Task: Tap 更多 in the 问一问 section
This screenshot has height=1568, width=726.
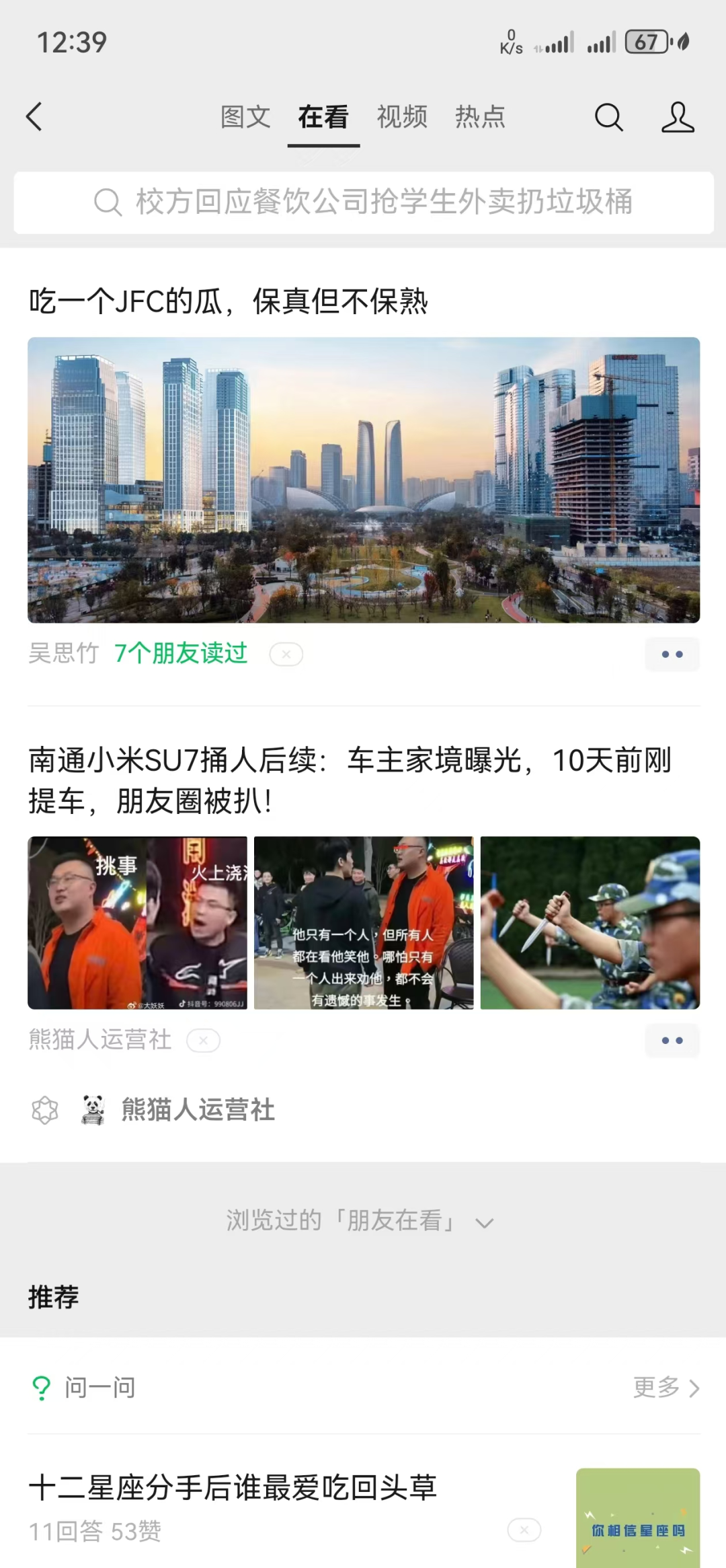Action: coord(665,1387)
